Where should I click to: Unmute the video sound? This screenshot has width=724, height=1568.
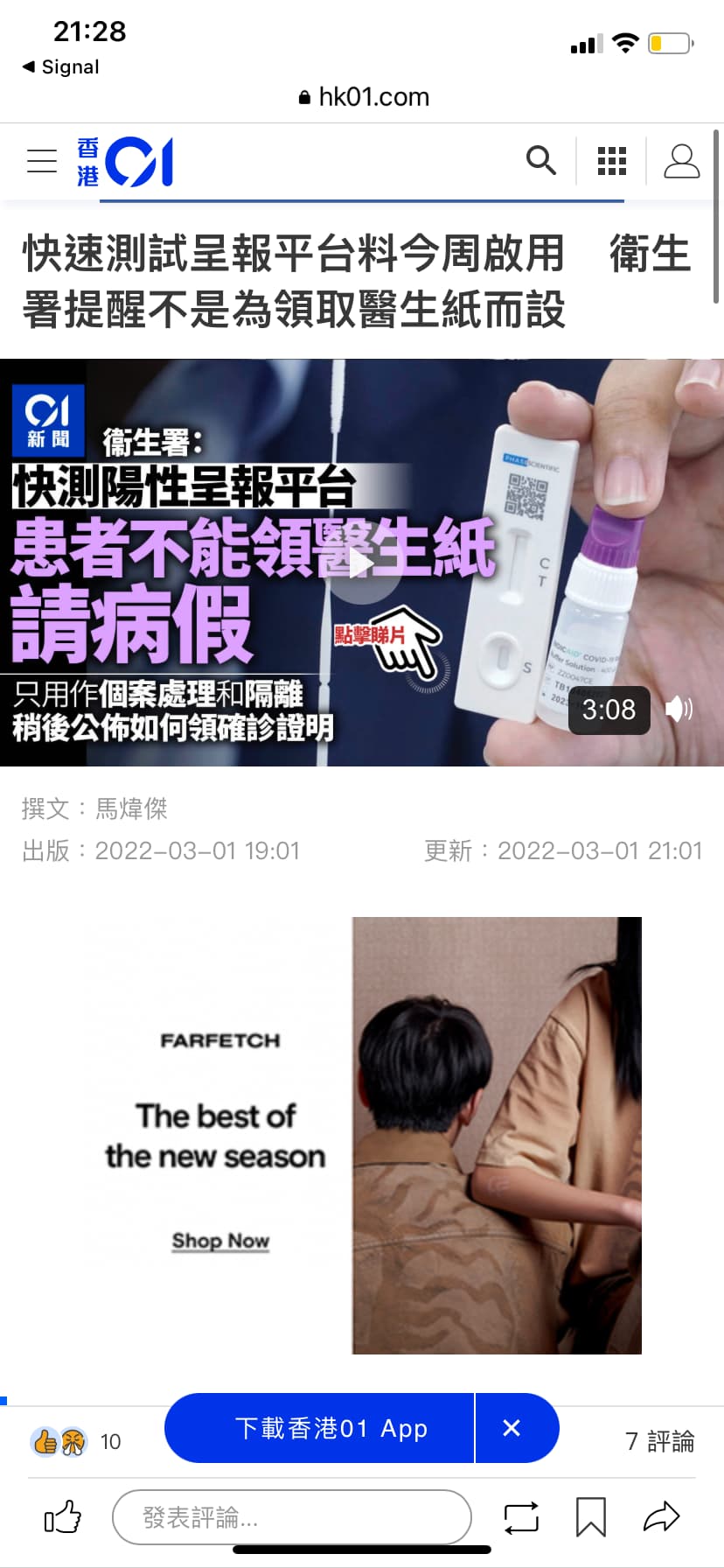click(679, 709)
